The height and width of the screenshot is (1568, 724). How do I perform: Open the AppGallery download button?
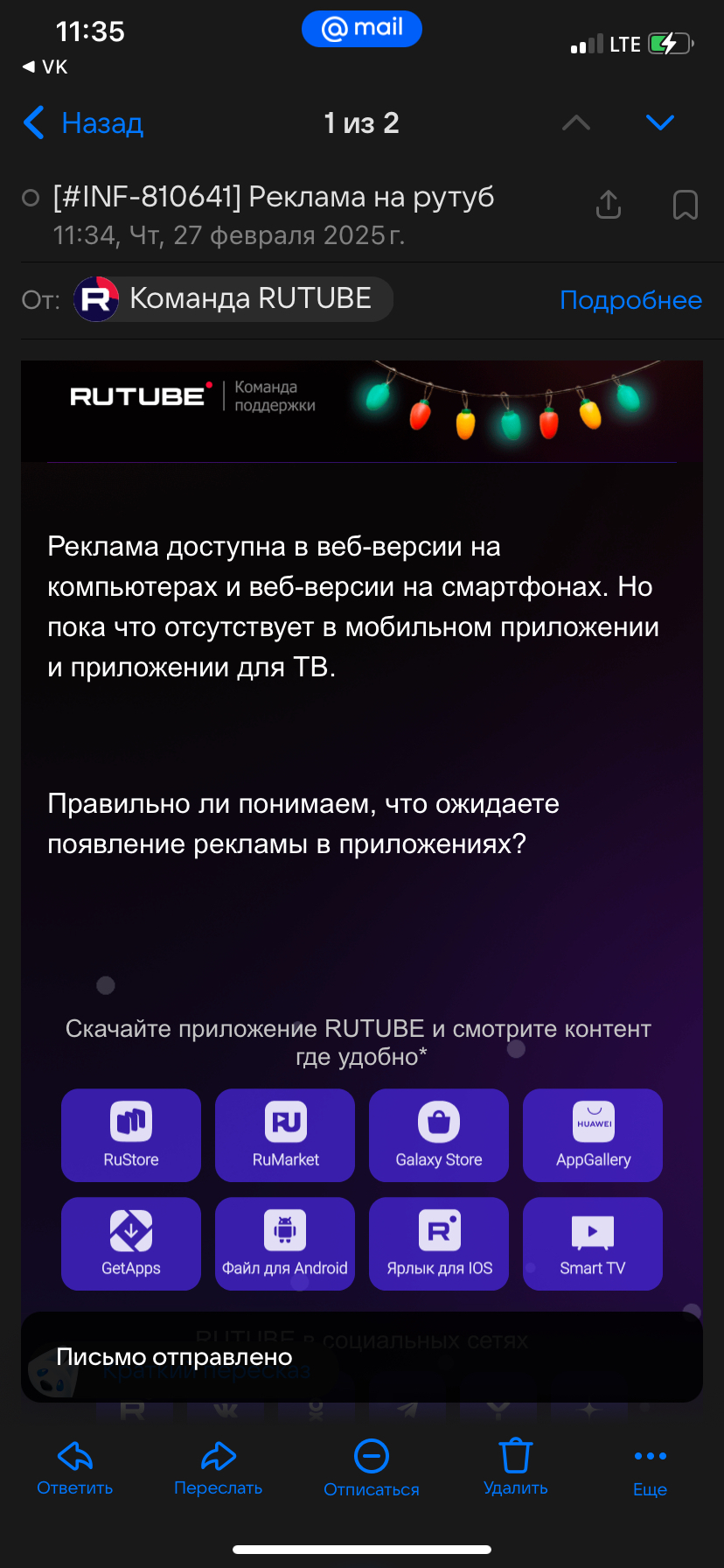[593, 1135]
